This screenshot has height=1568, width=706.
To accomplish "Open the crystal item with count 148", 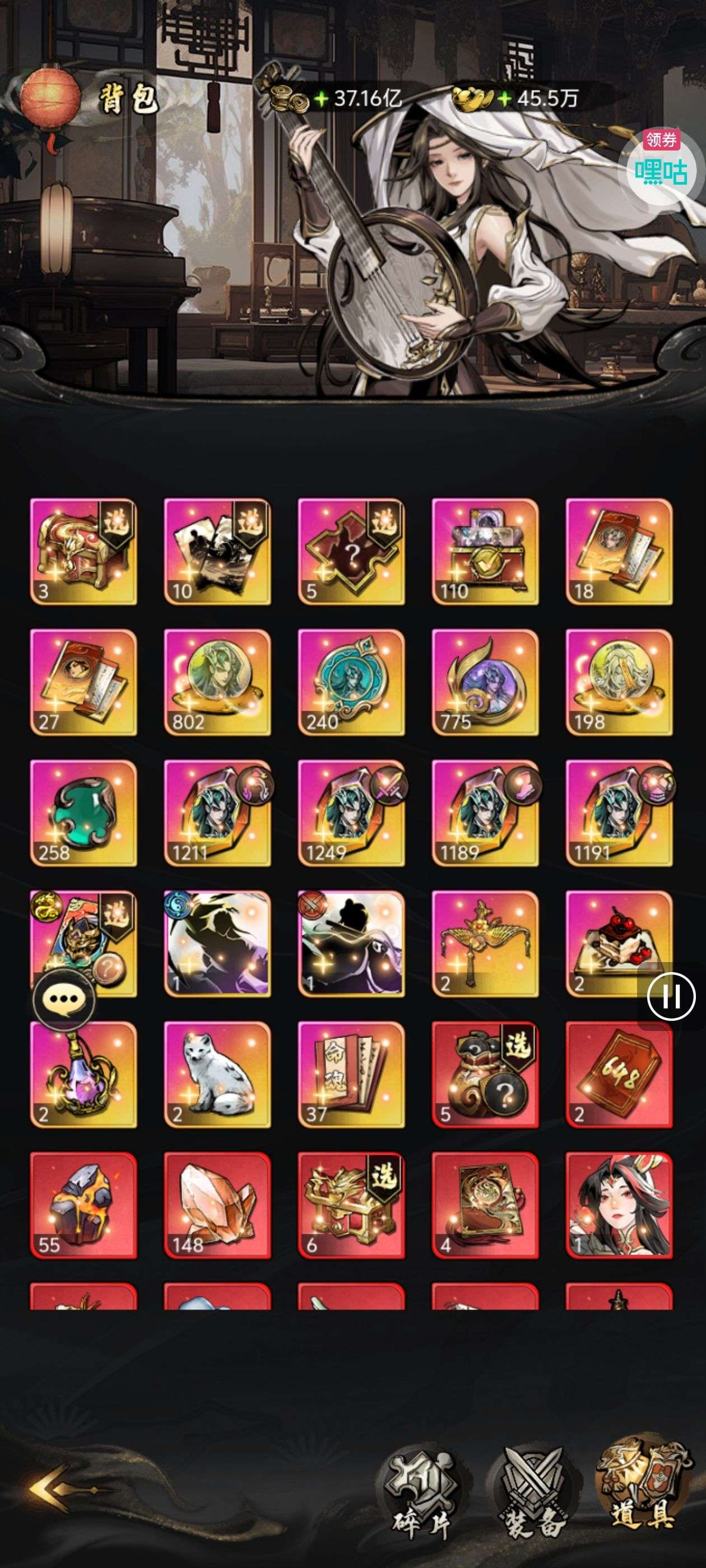I will coord(217,1205).
